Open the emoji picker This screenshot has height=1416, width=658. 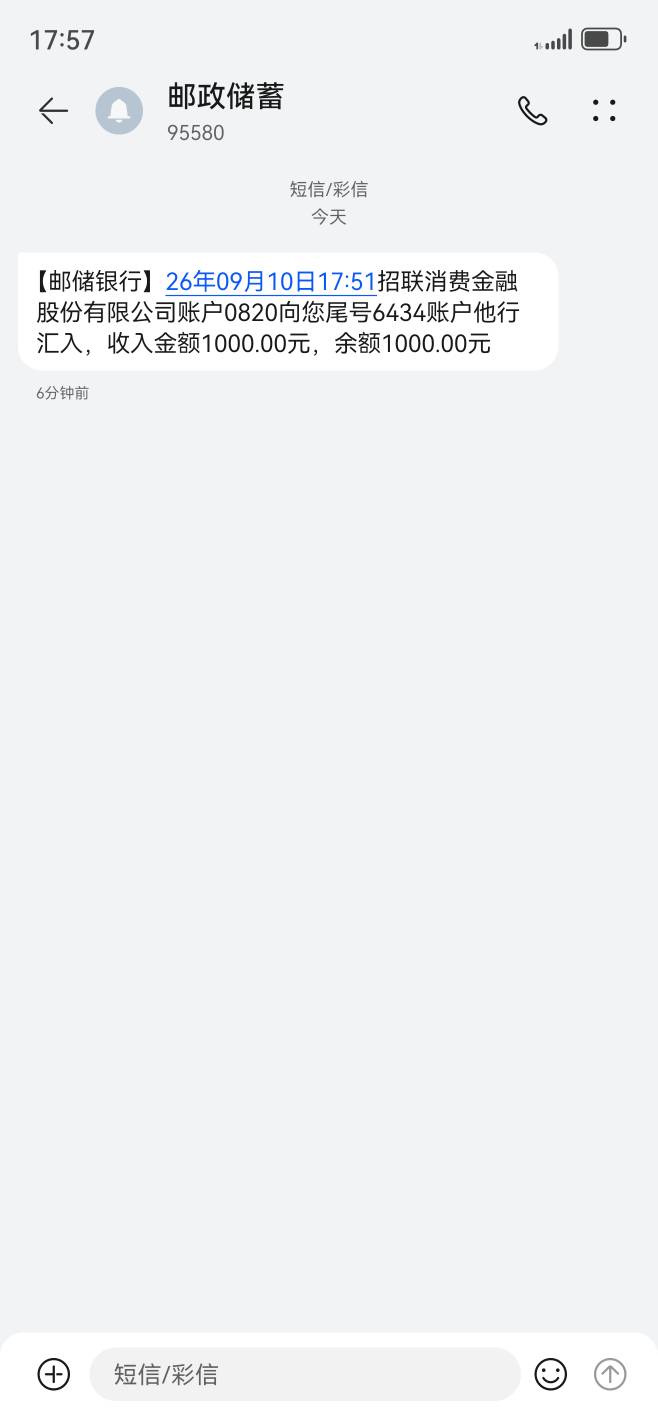click(x=551, y=1374)
